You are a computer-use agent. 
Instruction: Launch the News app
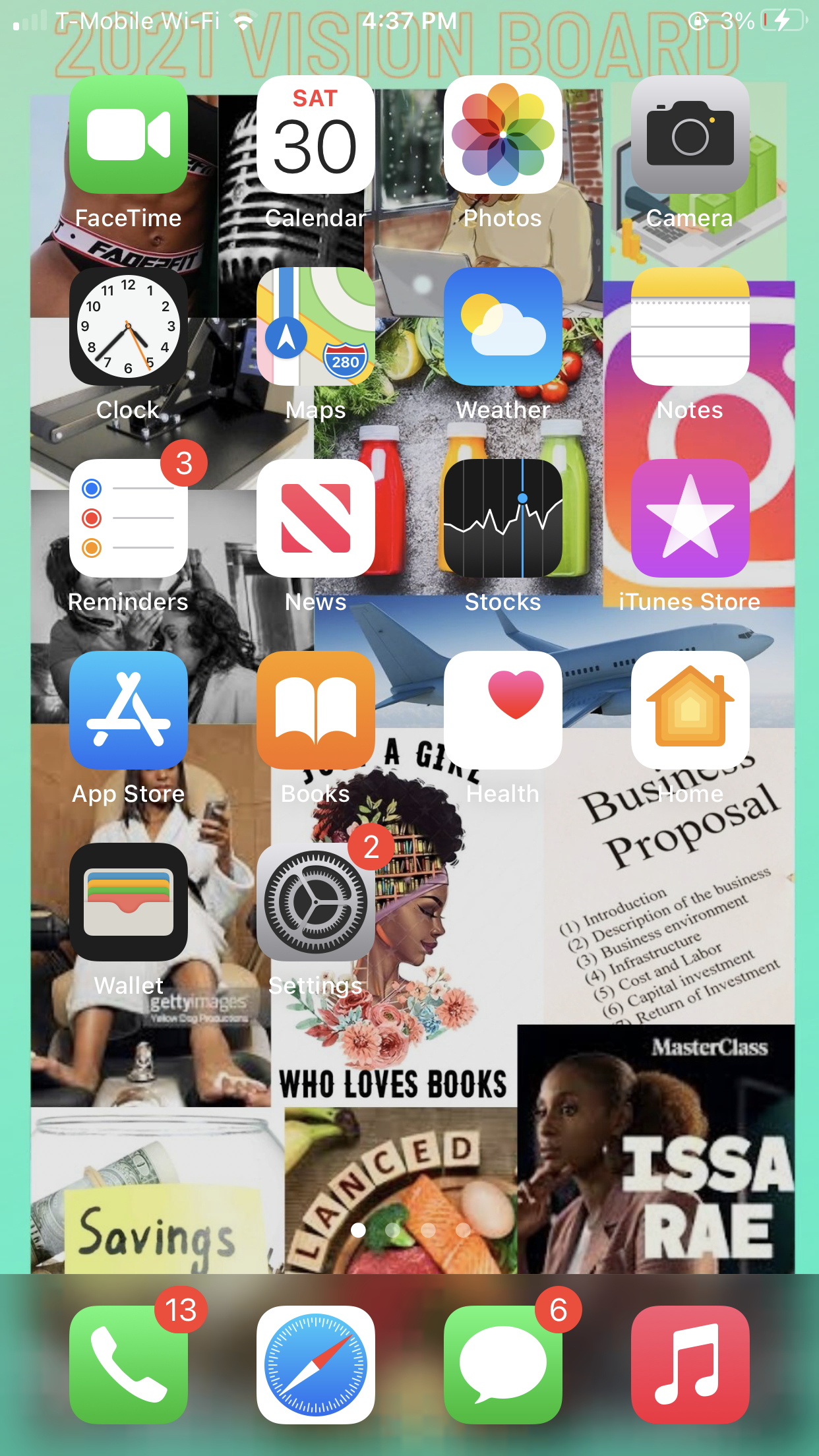316,518
